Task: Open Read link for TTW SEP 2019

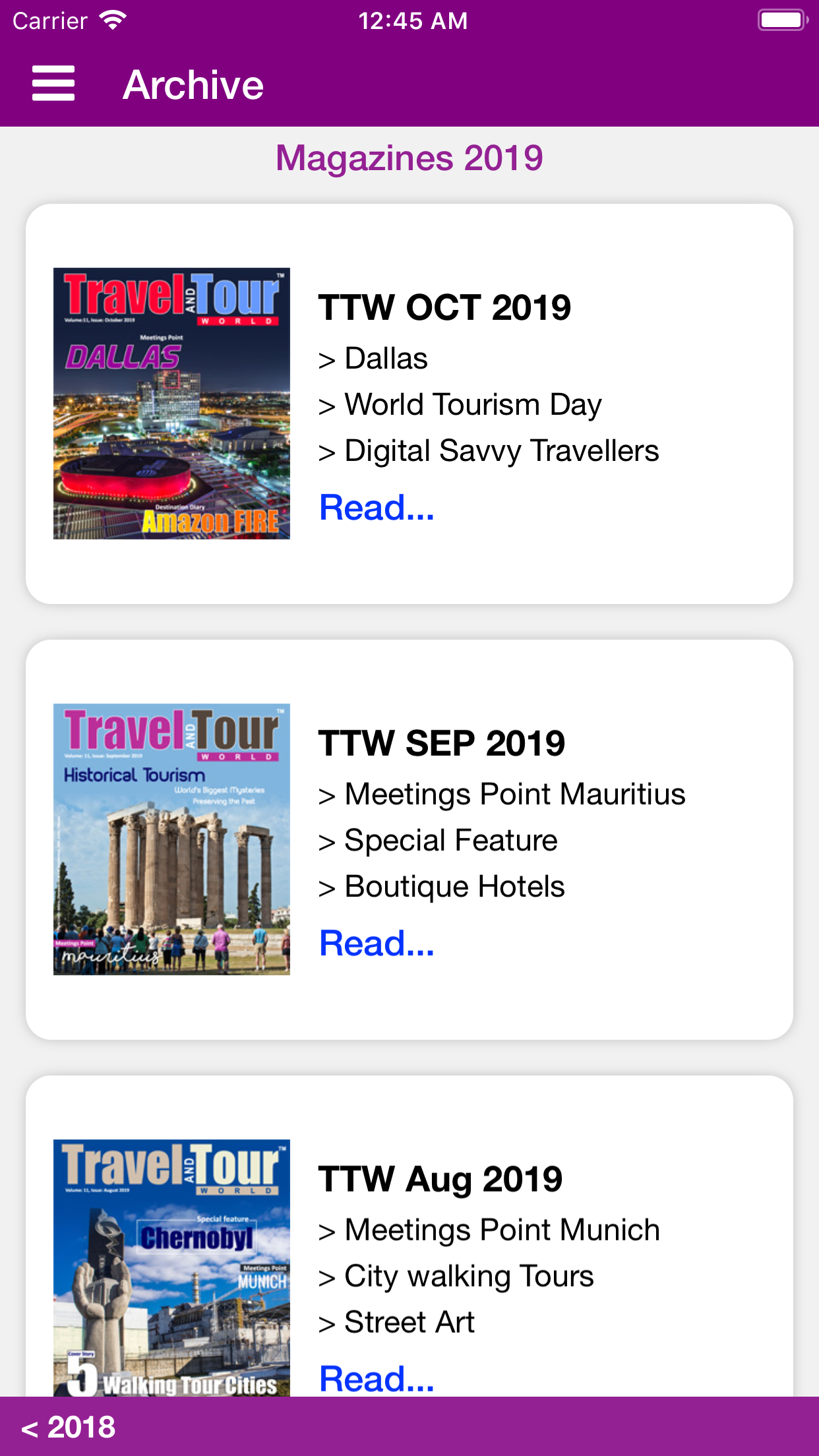Action: click(377, 944)
